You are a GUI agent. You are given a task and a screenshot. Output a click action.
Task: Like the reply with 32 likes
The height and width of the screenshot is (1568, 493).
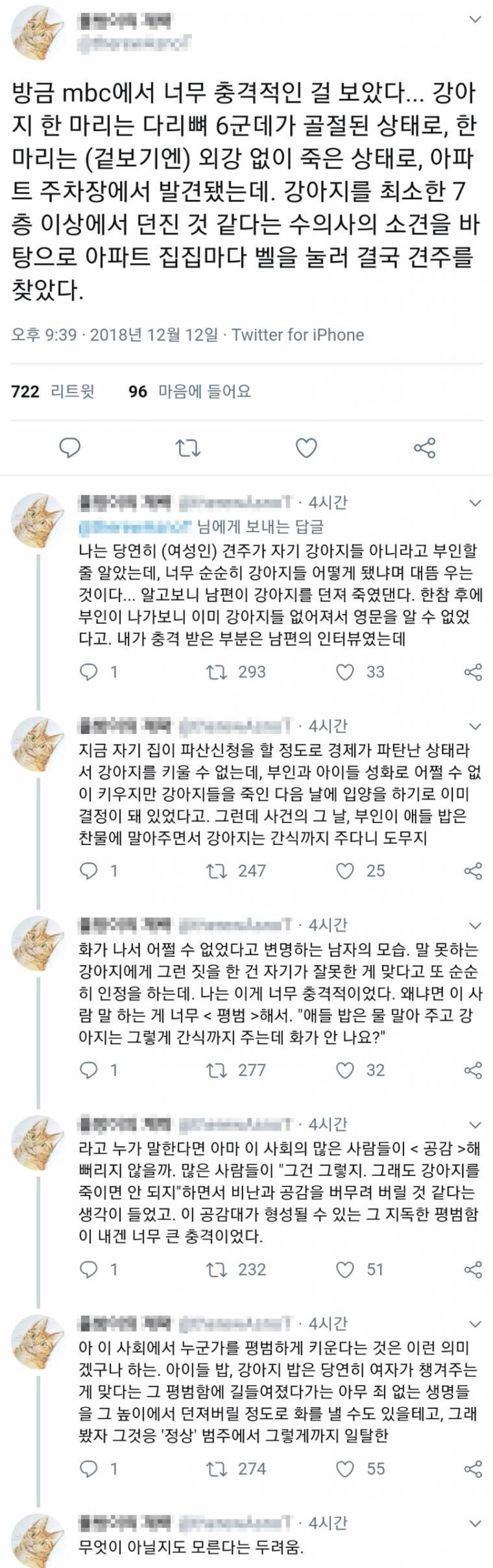(x=345, y=1070)
